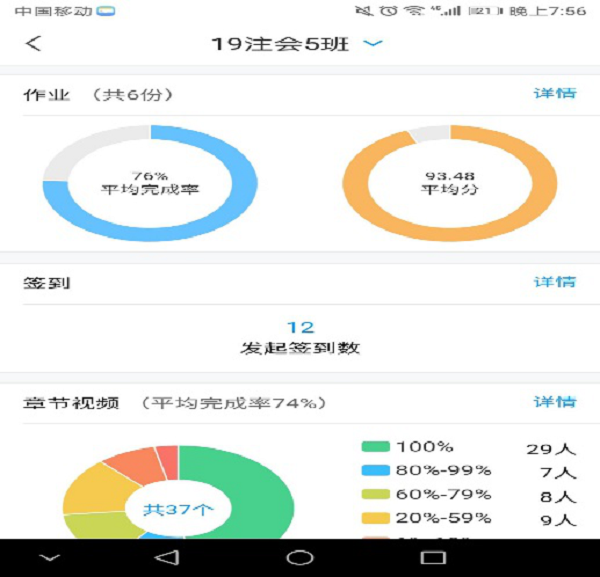
Task: Open 详情 for the 章节视频 section
Action: (554, 401)
